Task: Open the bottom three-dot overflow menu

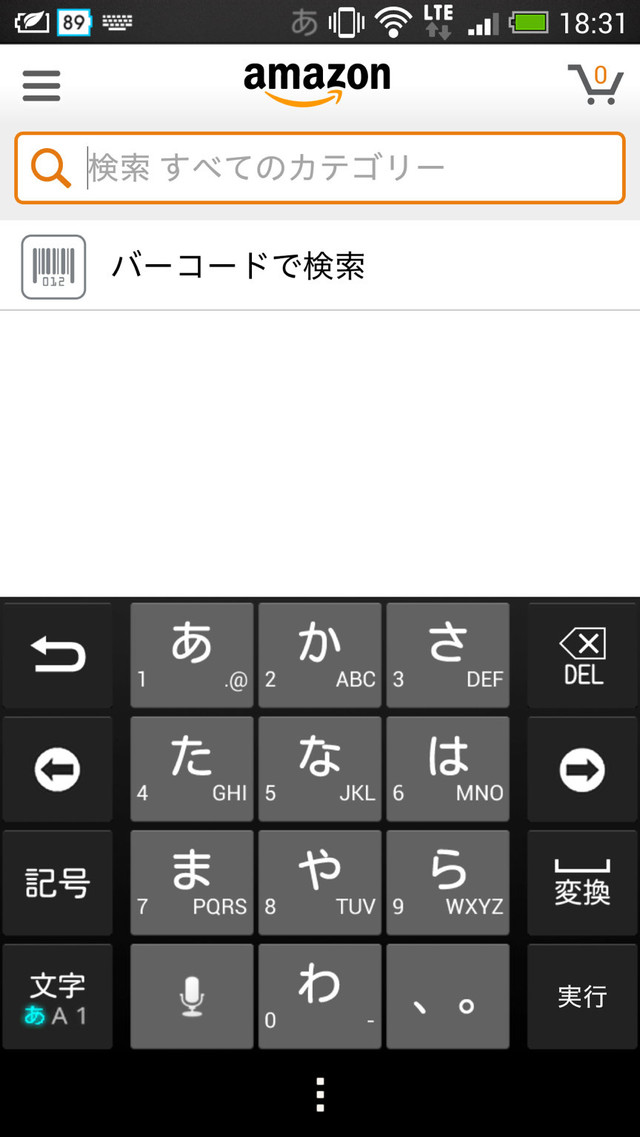Action: click(320, 1095)
